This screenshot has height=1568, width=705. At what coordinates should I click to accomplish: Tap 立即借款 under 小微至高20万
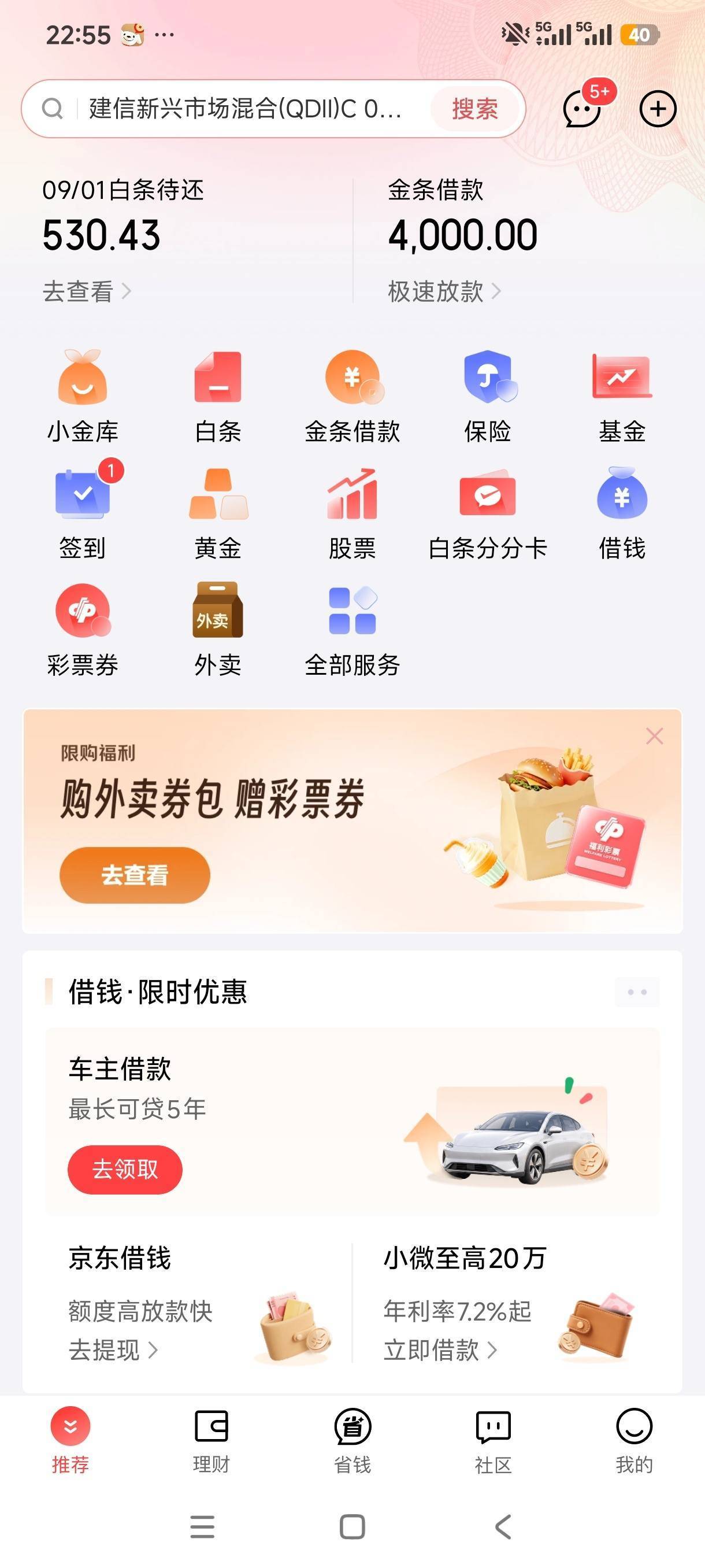click(x=440, y=1350)
